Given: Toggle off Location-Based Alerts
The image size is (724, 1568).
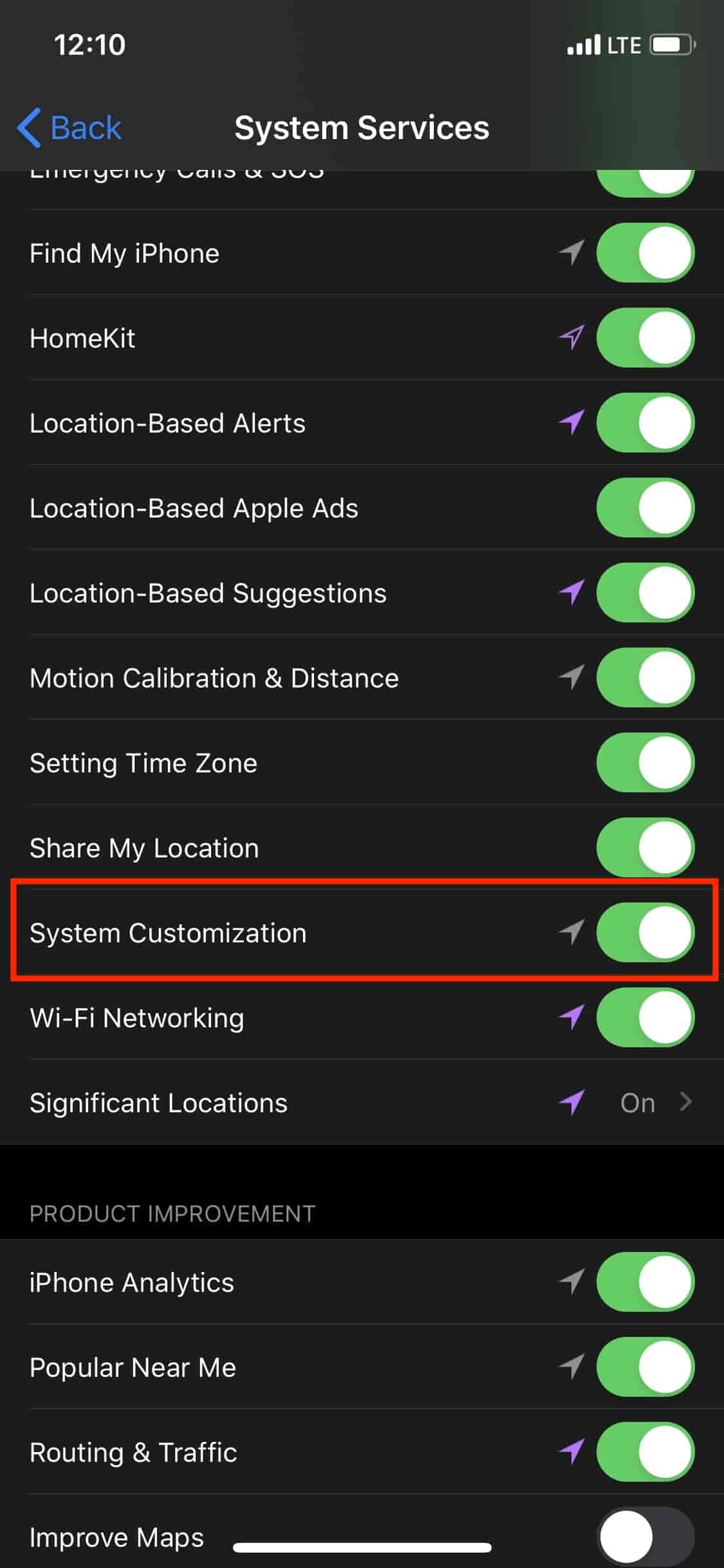Looking at the screenshot, I should coord(645,423).
